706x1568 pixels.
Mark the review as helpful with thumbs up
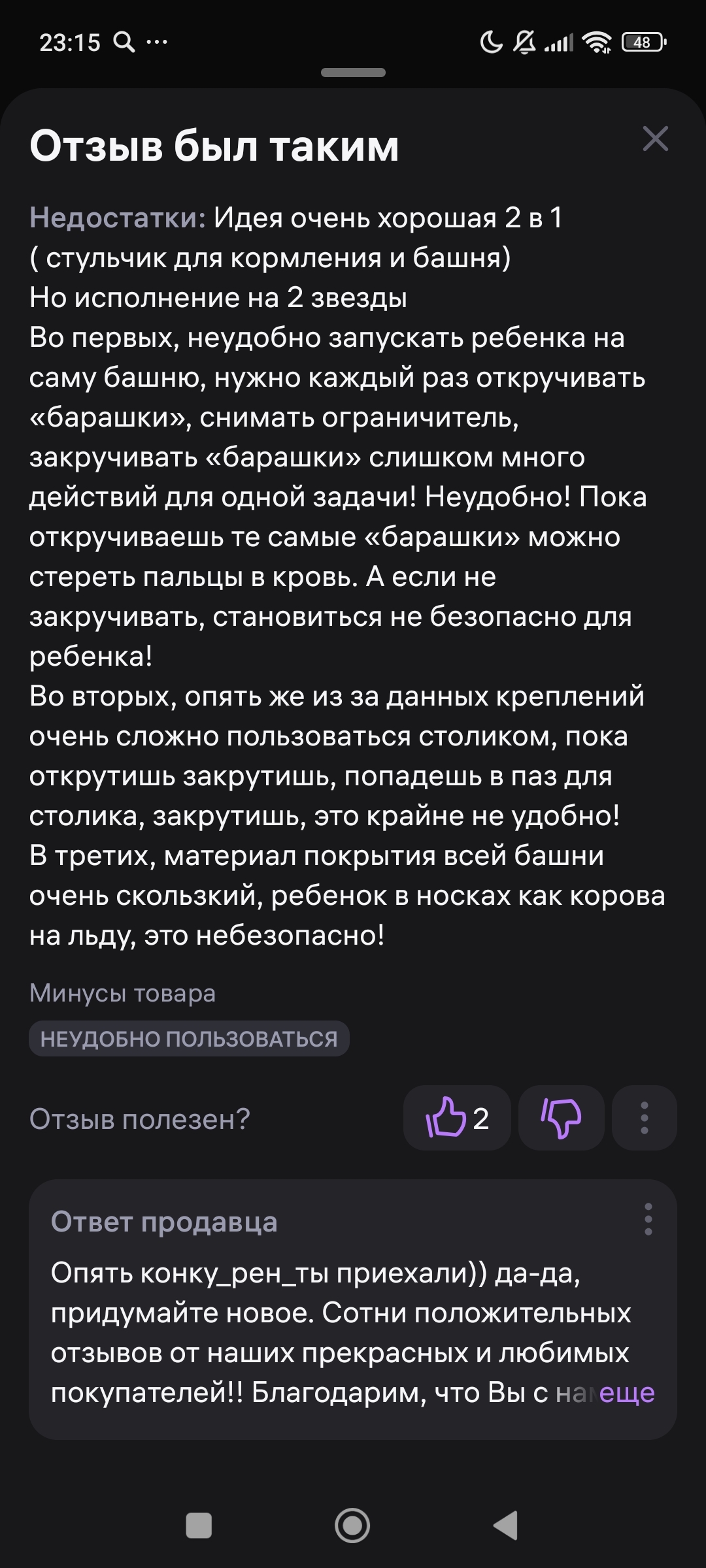pyautogui.click(x=456, y=1118)
